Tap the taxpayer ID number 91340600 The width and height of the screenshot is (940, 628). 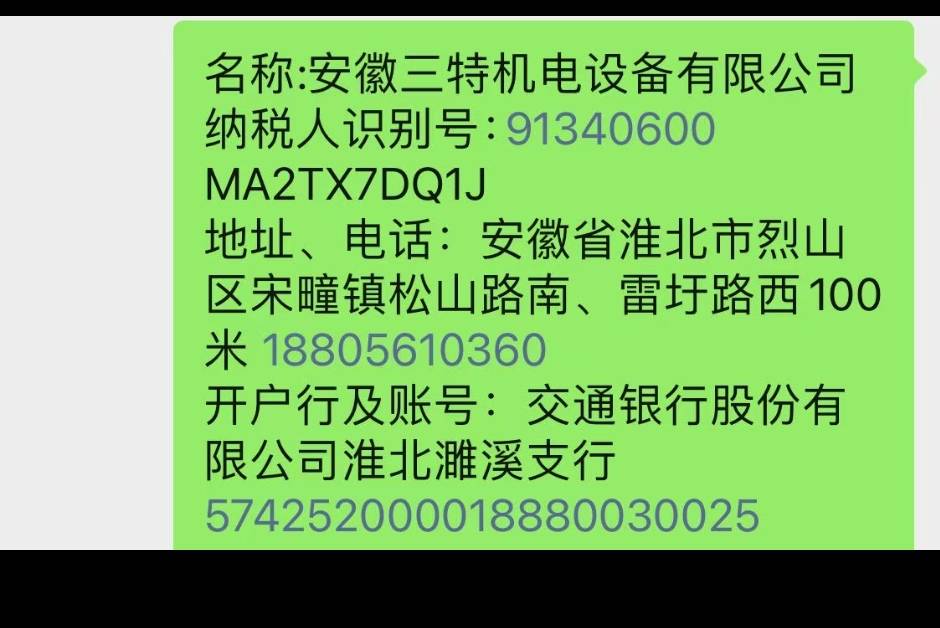pyautogui.click(x=611, y=131)
